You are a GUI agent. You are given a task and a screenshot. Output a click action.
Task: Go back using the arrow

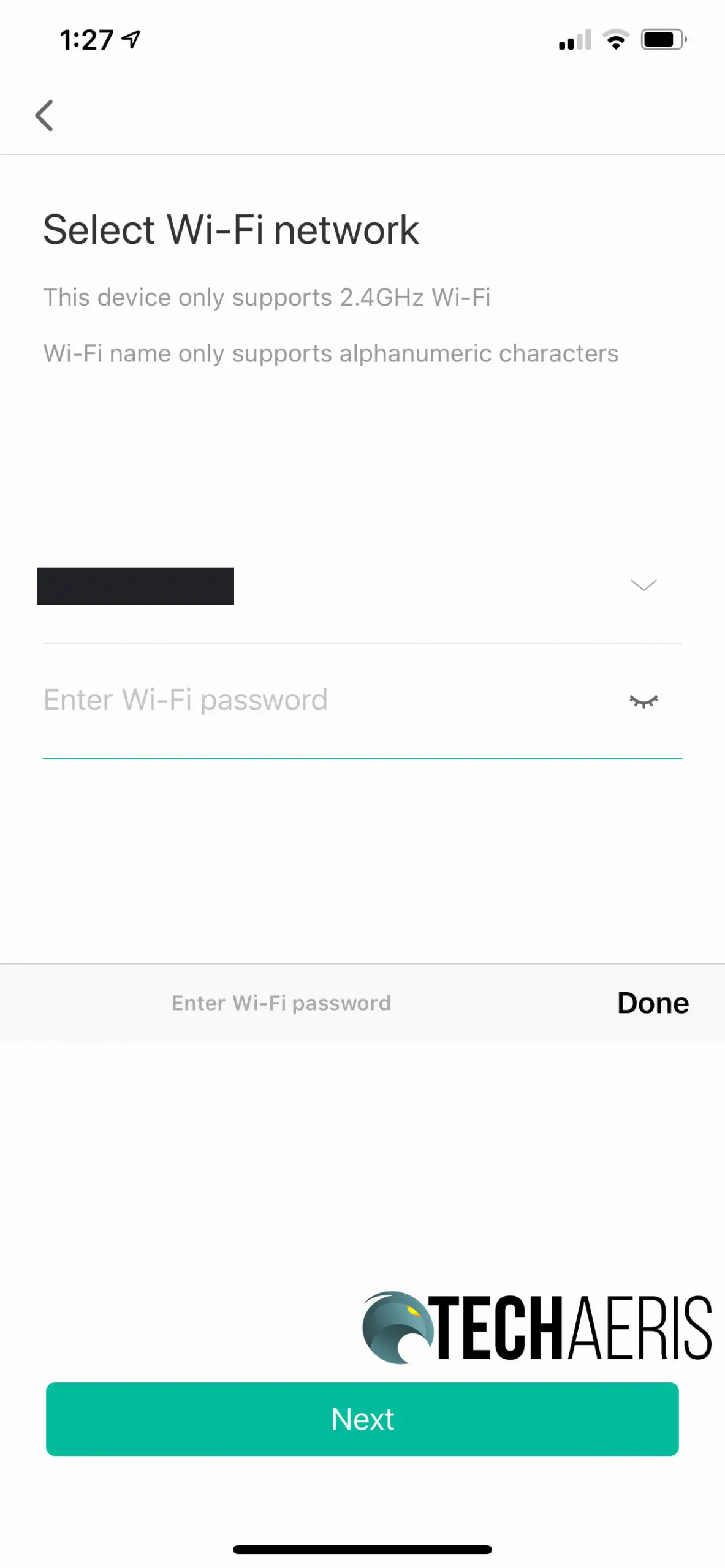pos(44,115)
